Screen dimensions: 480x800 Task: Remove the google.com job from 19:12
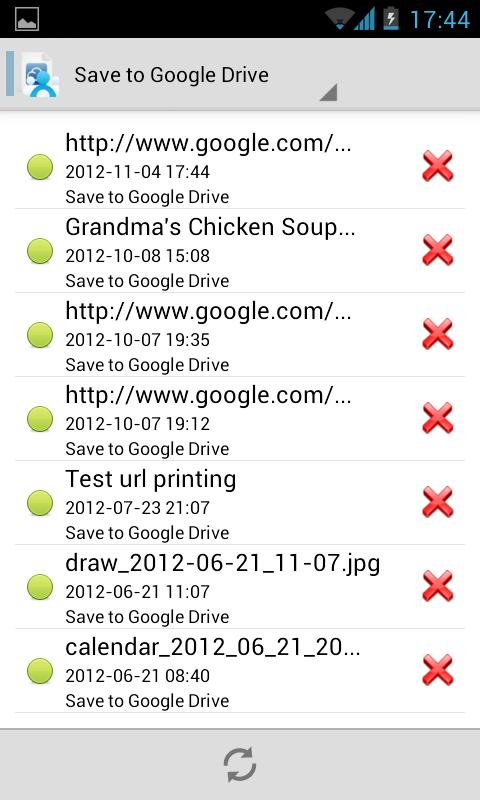(438, 418)
